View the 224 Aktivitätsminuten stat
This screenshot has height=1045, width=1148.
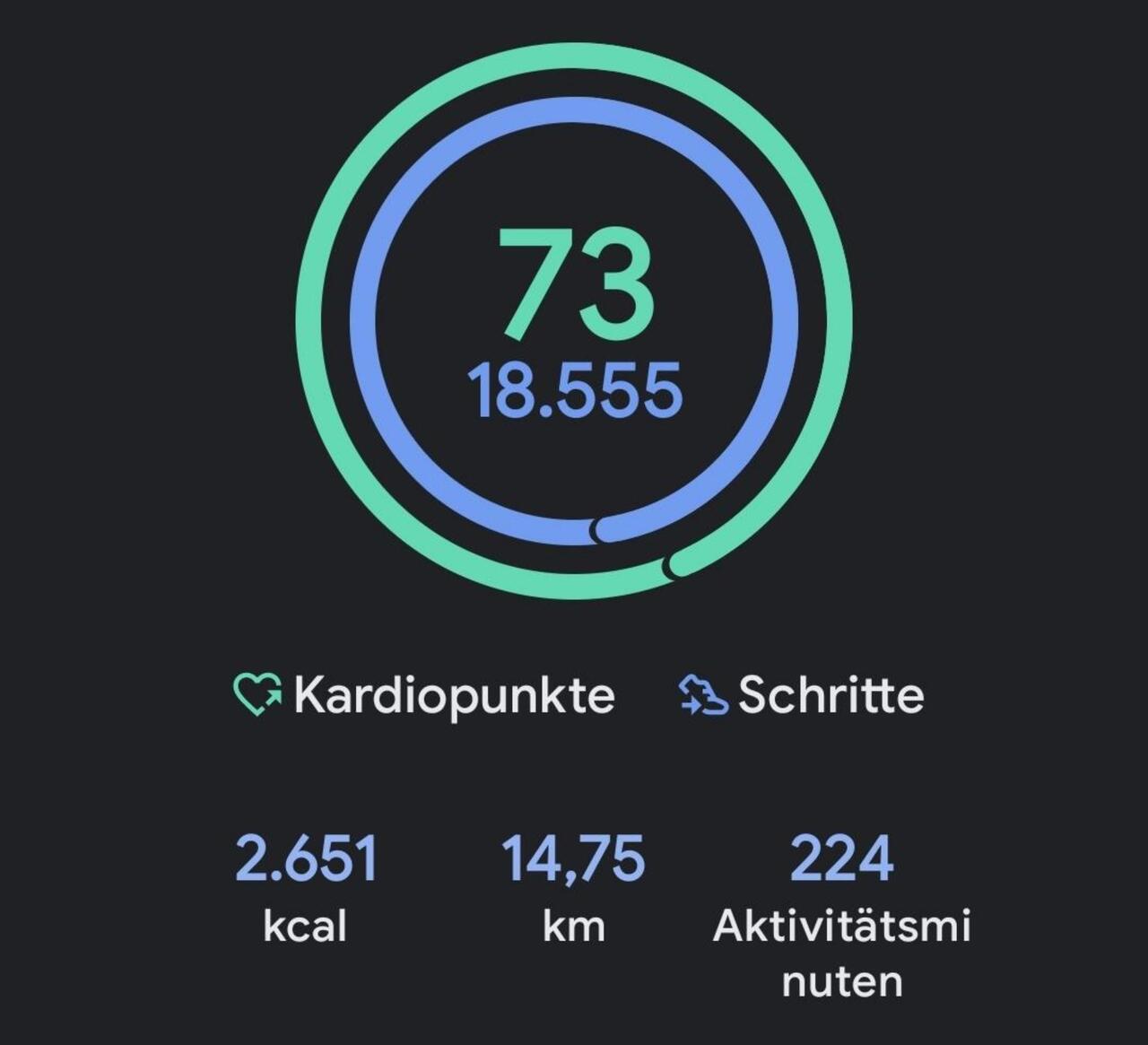[841, 910]
